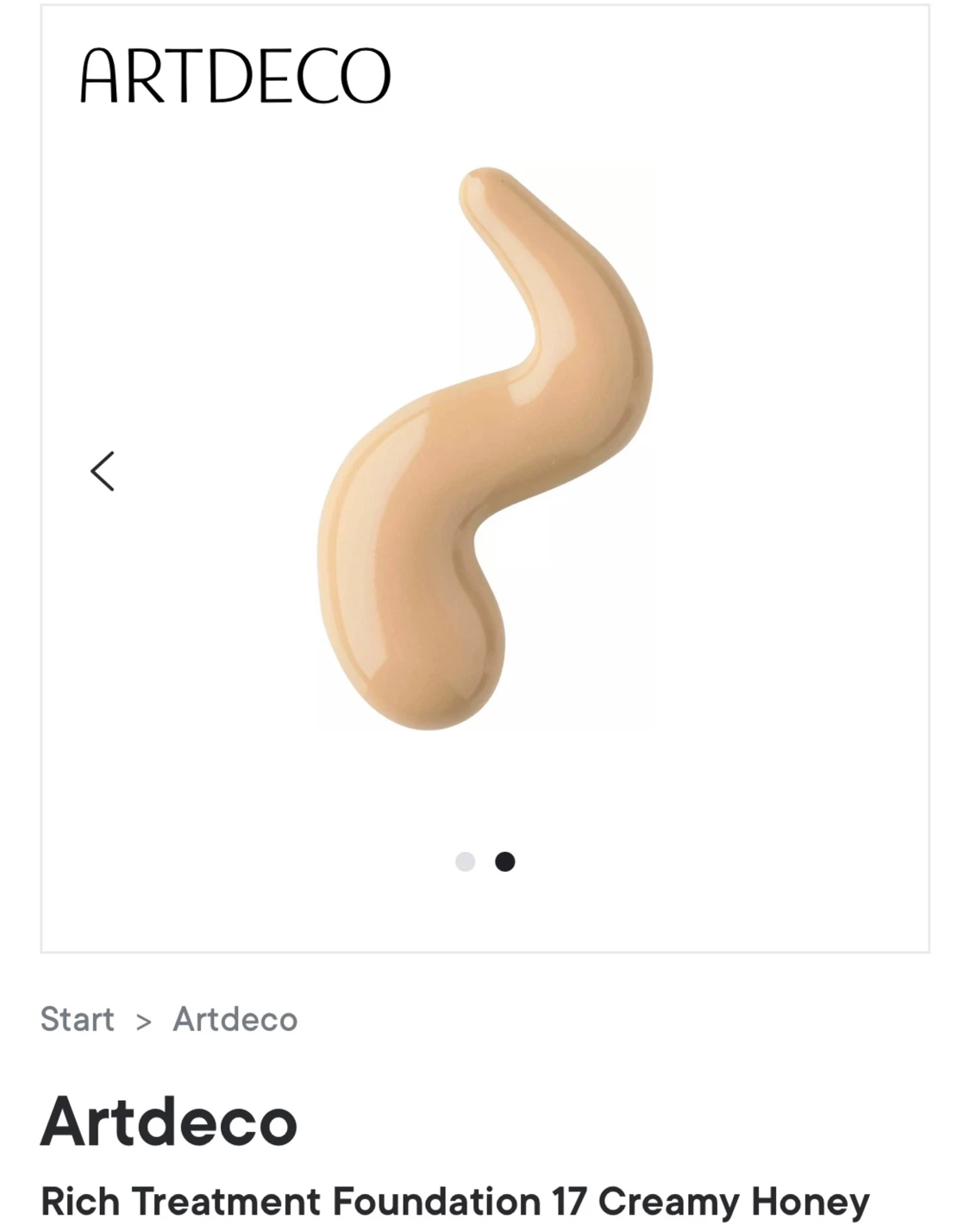Screen dimensions: 970x1232
Task: Open the foundation swatch product image
Action: (485, 448)
